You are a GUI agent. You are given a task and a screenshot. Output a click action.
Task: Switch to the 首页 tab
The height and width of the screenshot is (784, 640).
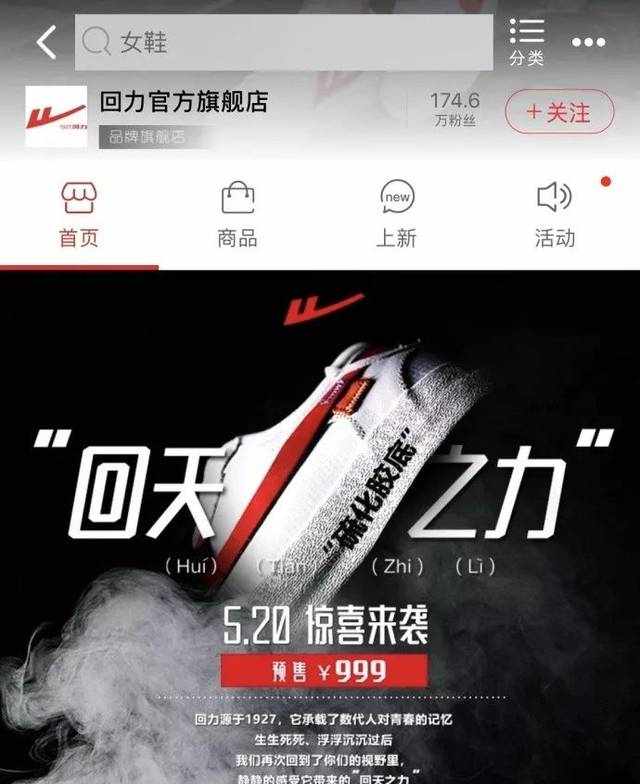click(78, 214)
